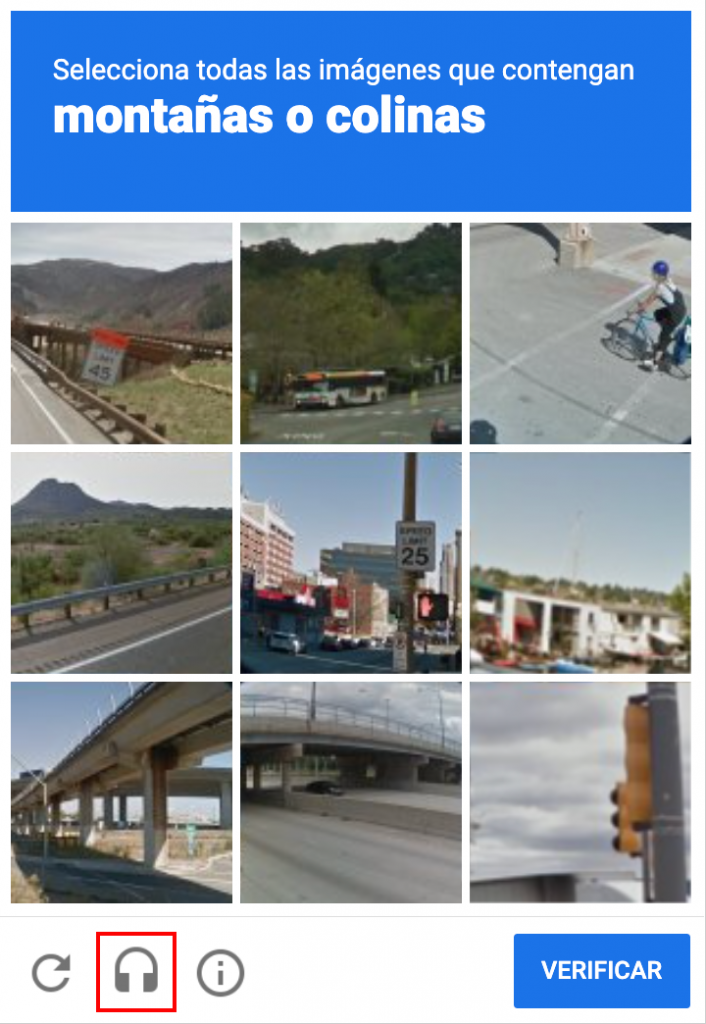Select the tile with the mountain peak and highway

121,563
